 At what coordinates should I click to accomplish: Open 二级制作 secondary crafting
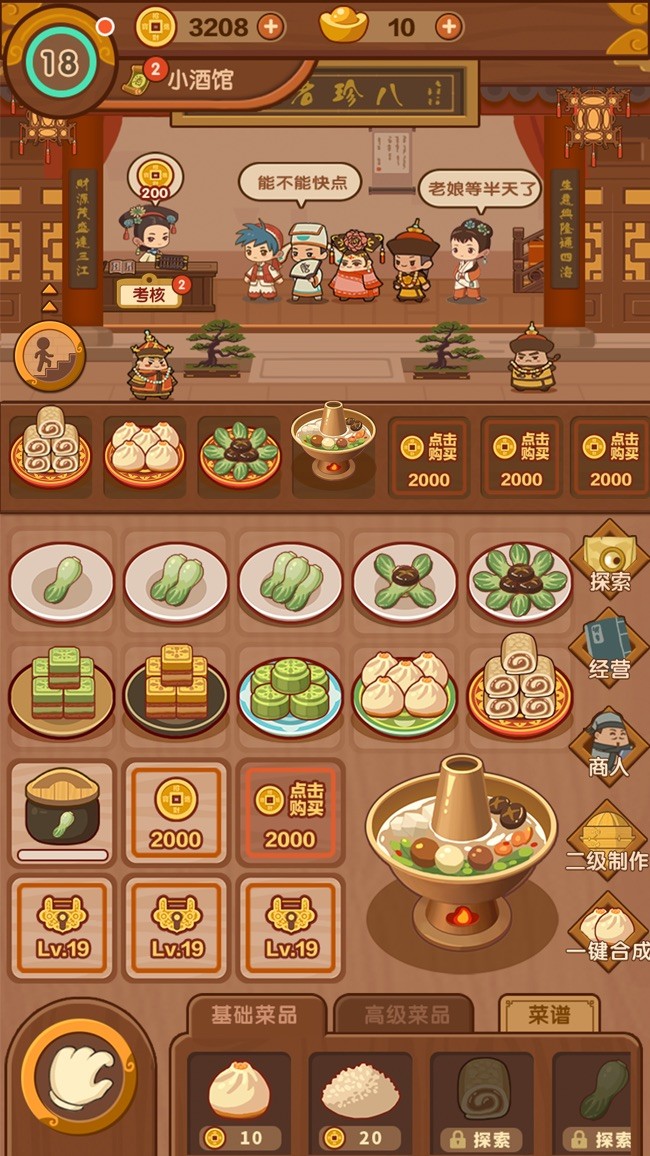coord(608,838)
